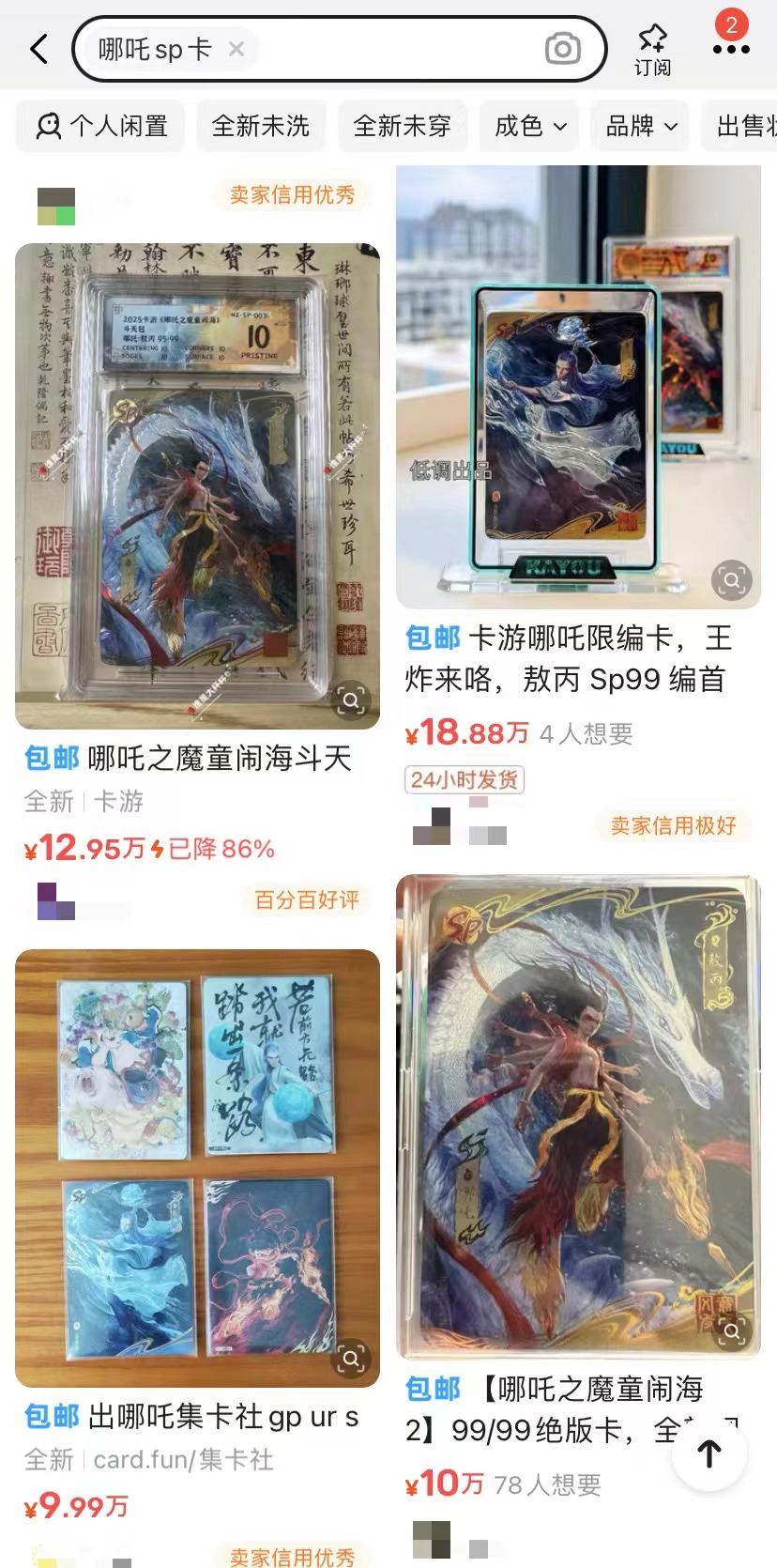Go back using the top-left arrow
Image resolution: width=777 pixels, height=1568 pixels.
coord(39,49)
